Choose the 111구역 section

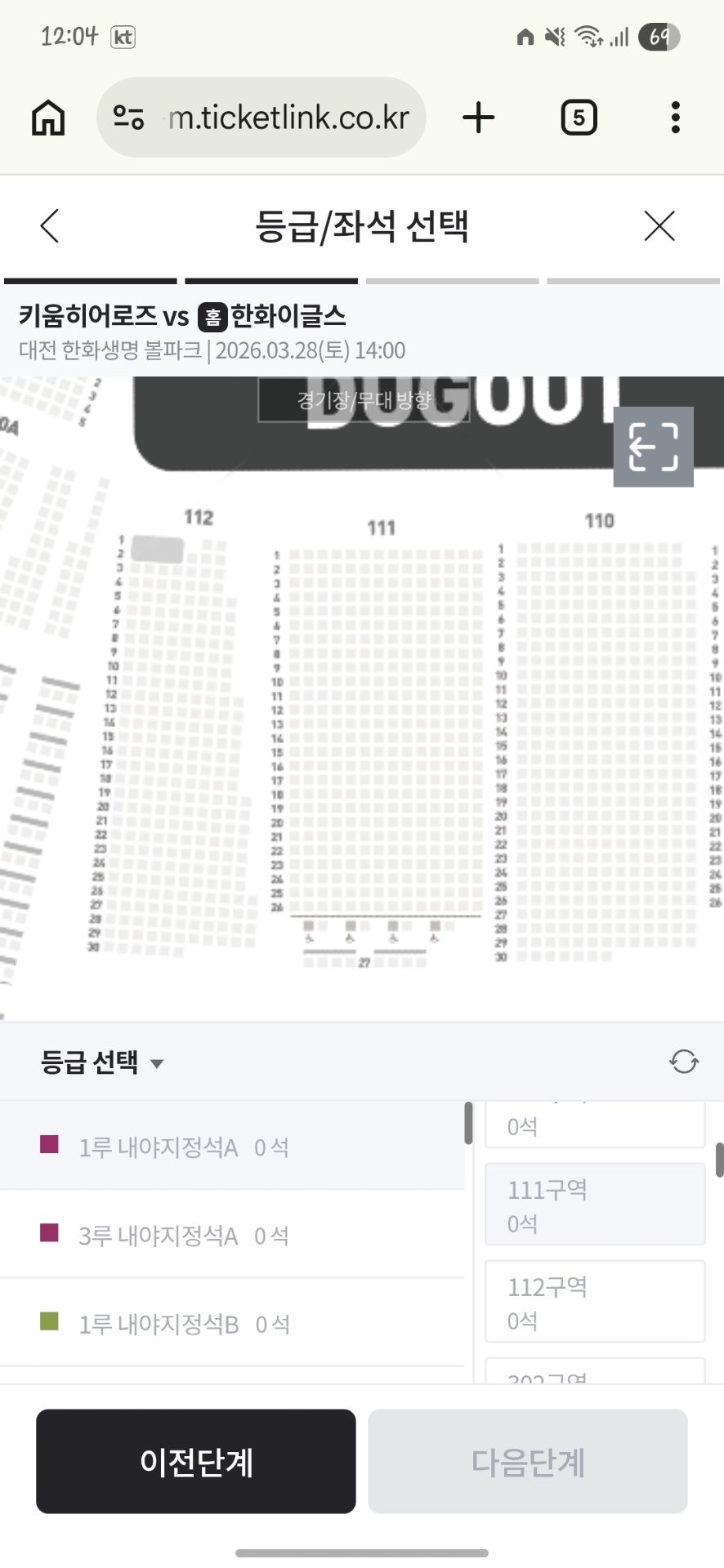point(595,1205)
